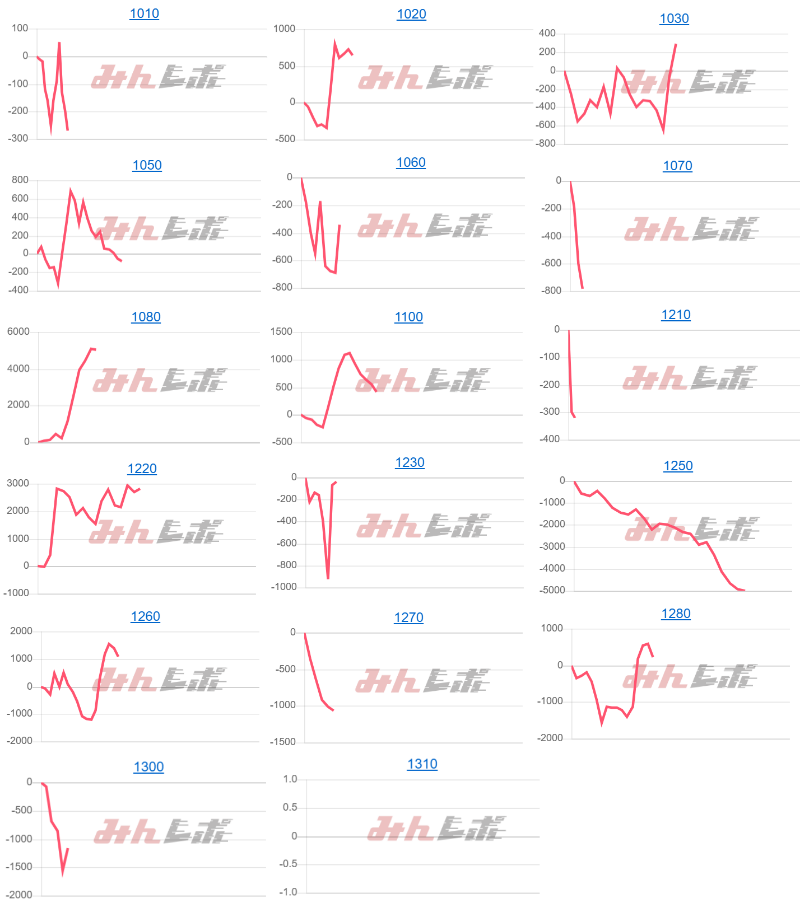Screen dimensions: 800x908
Task: View details for 1230
Action: 410,463
